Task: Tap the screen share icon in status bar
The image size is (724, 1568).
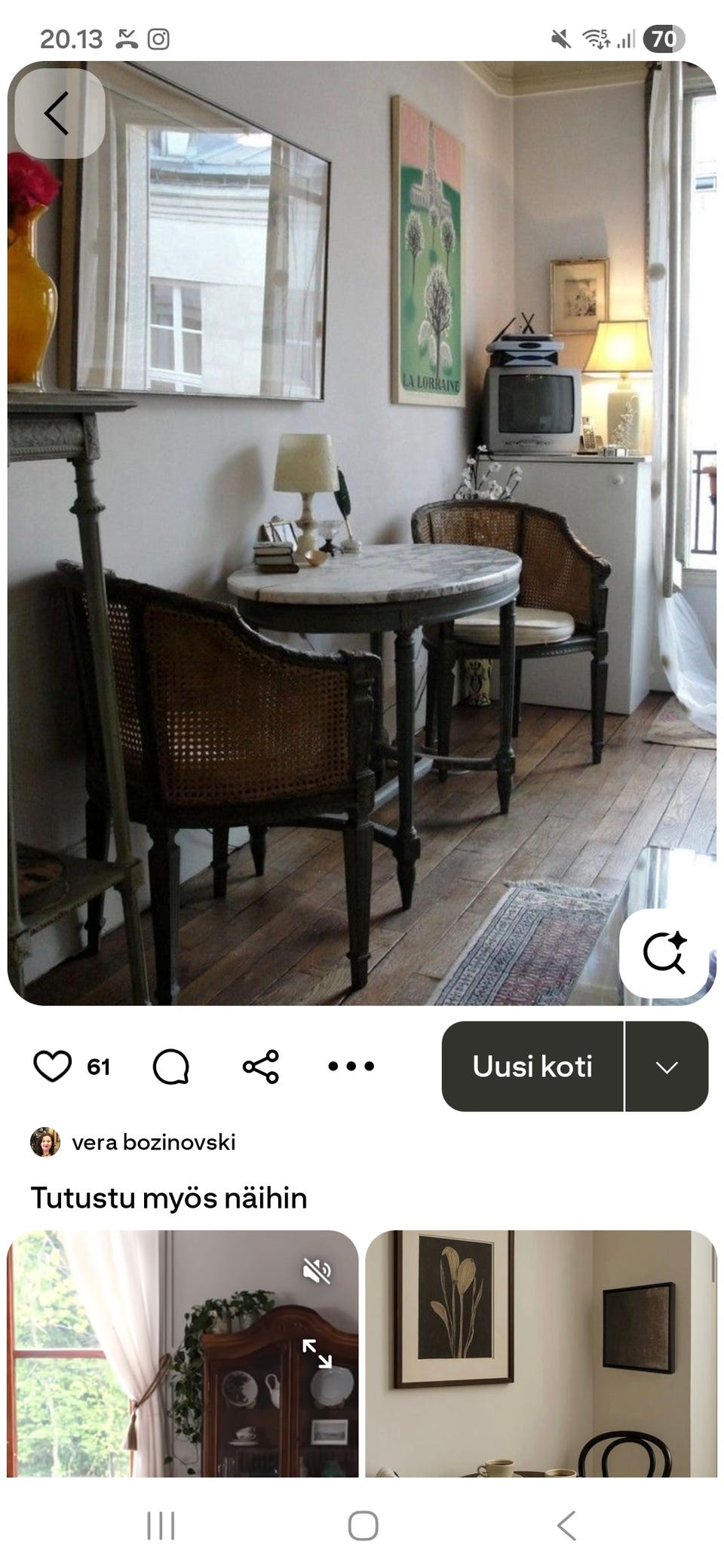Action: pos(126,38)
